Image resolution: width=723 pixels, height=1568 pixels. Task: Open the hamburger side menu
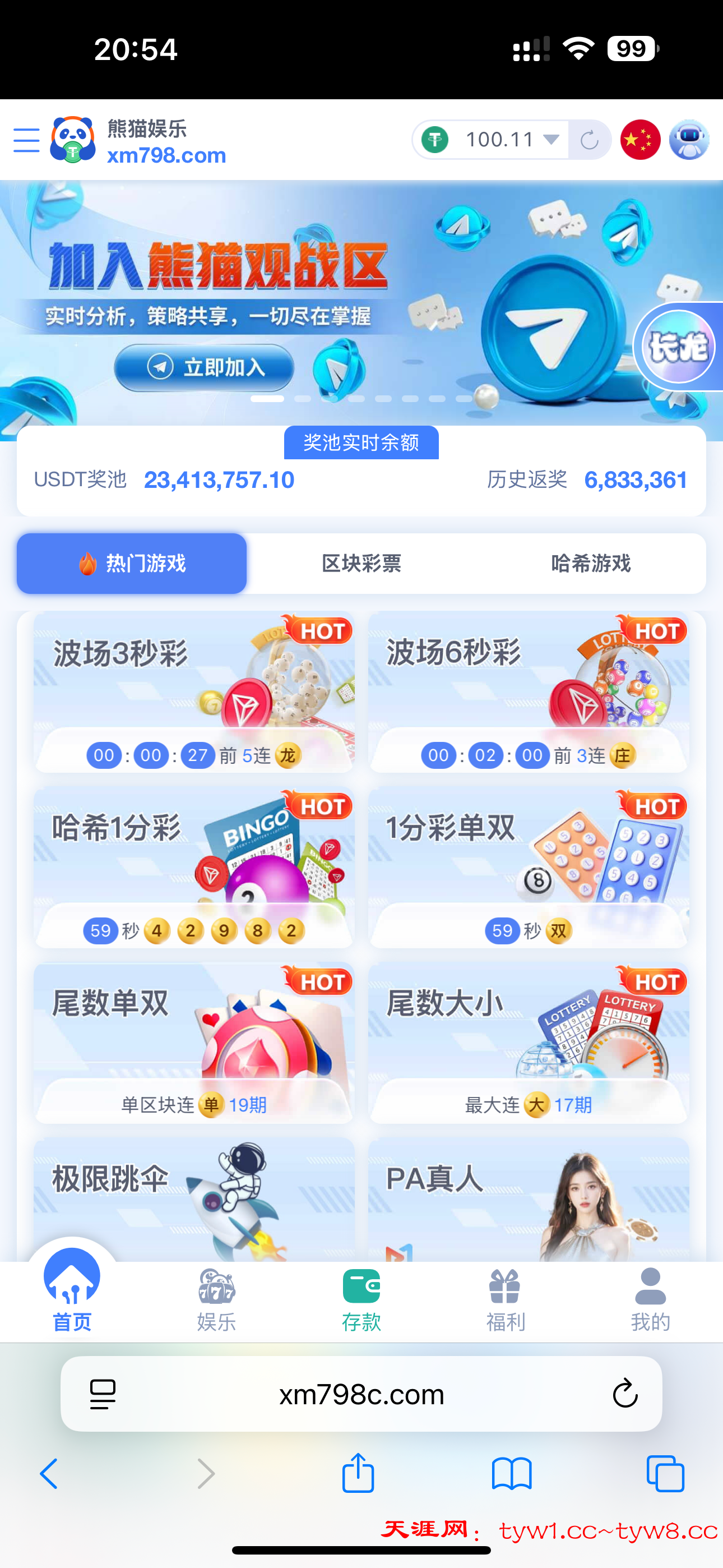click(26, 140)
